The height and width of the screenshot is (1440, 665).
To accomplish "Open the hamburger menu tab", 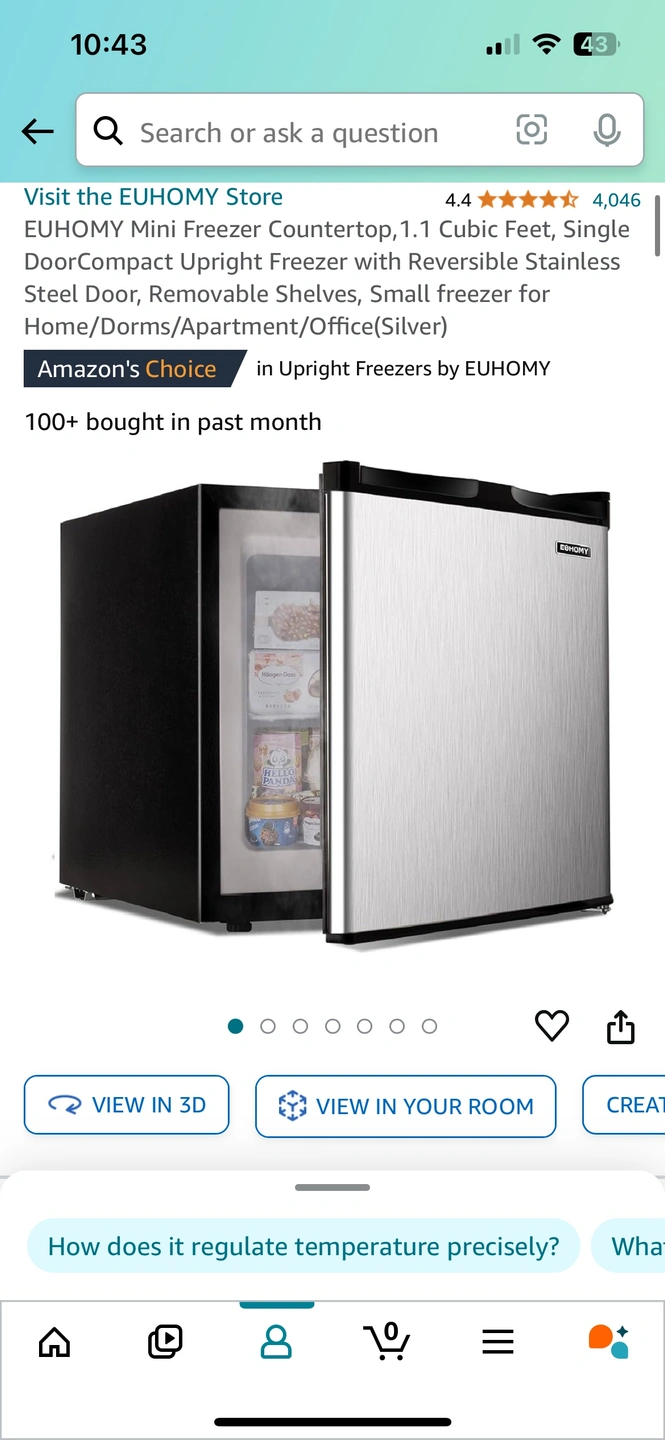I will click(x=498, y=1341).
